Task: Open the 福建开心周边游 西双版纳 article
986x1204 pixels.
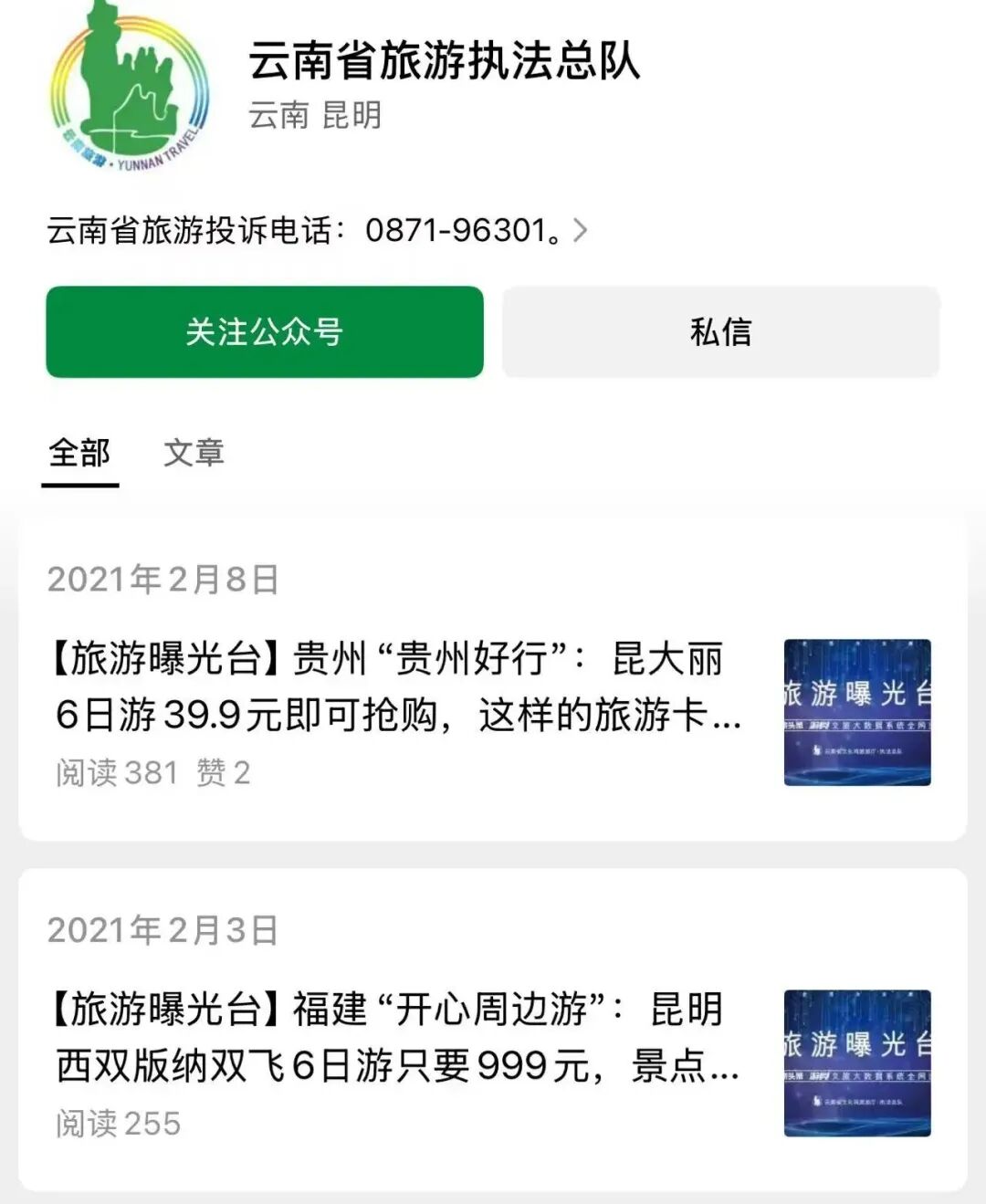Action: pyautogui.click(x=397, y=1037)
